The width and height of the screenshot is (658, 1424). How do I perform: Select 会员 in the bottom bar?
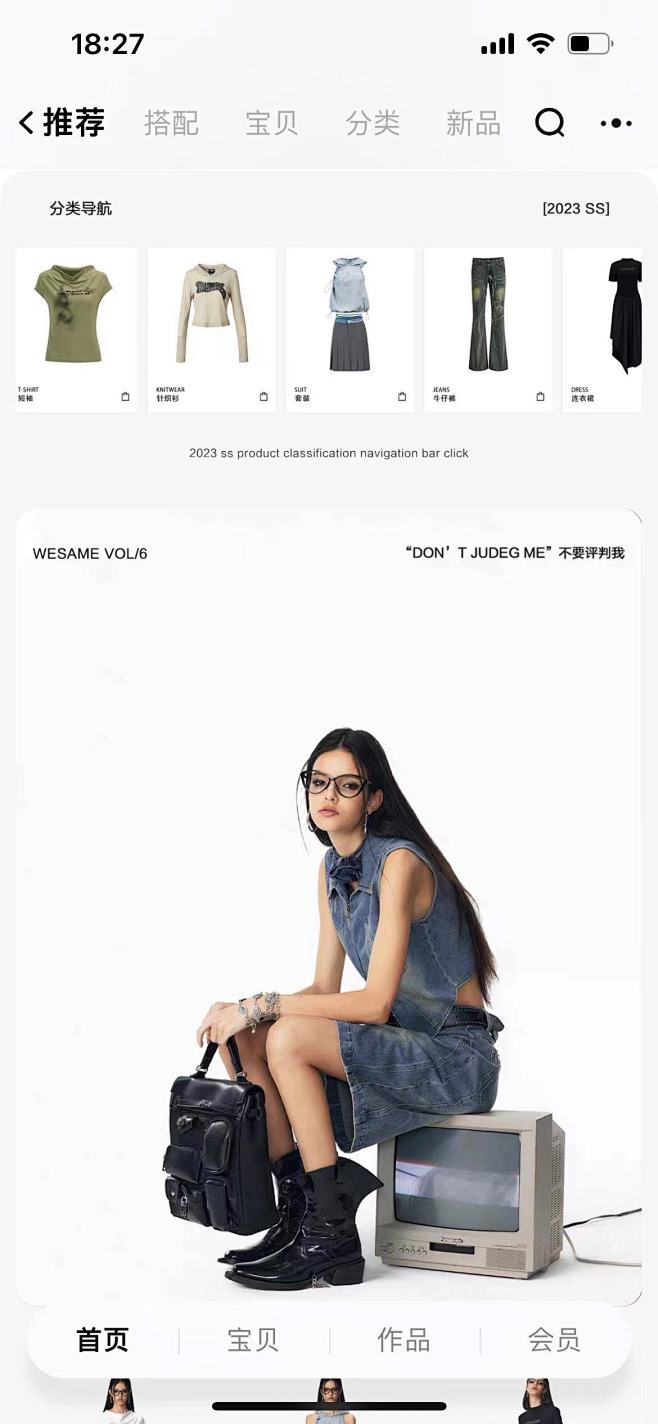(x=554, y=1340)
